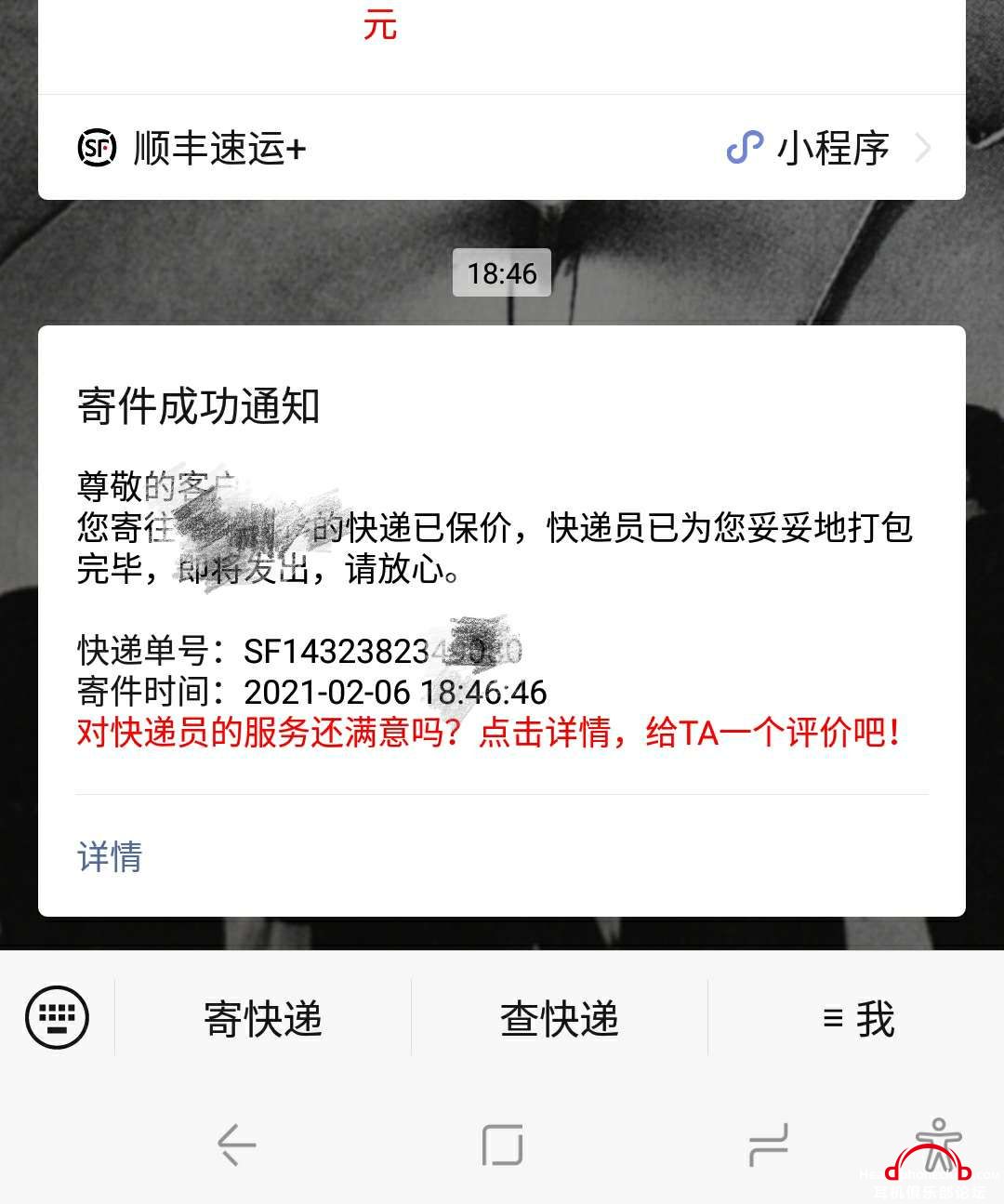Open the 查快递 menu
This screenshot has height=1204, width=1004.
[x=559, y=1019]
